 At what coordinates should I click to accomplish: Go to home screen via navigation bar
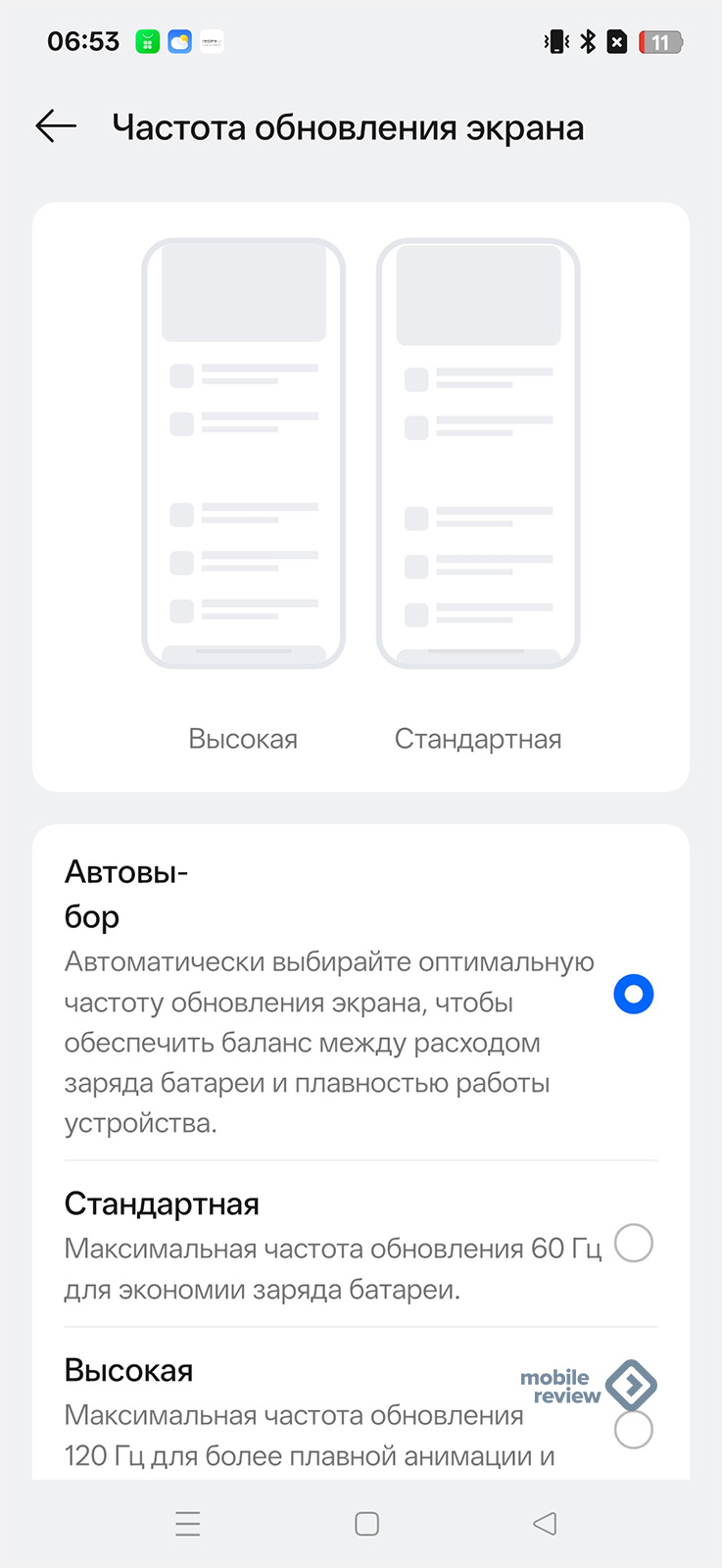point(366,1524)
